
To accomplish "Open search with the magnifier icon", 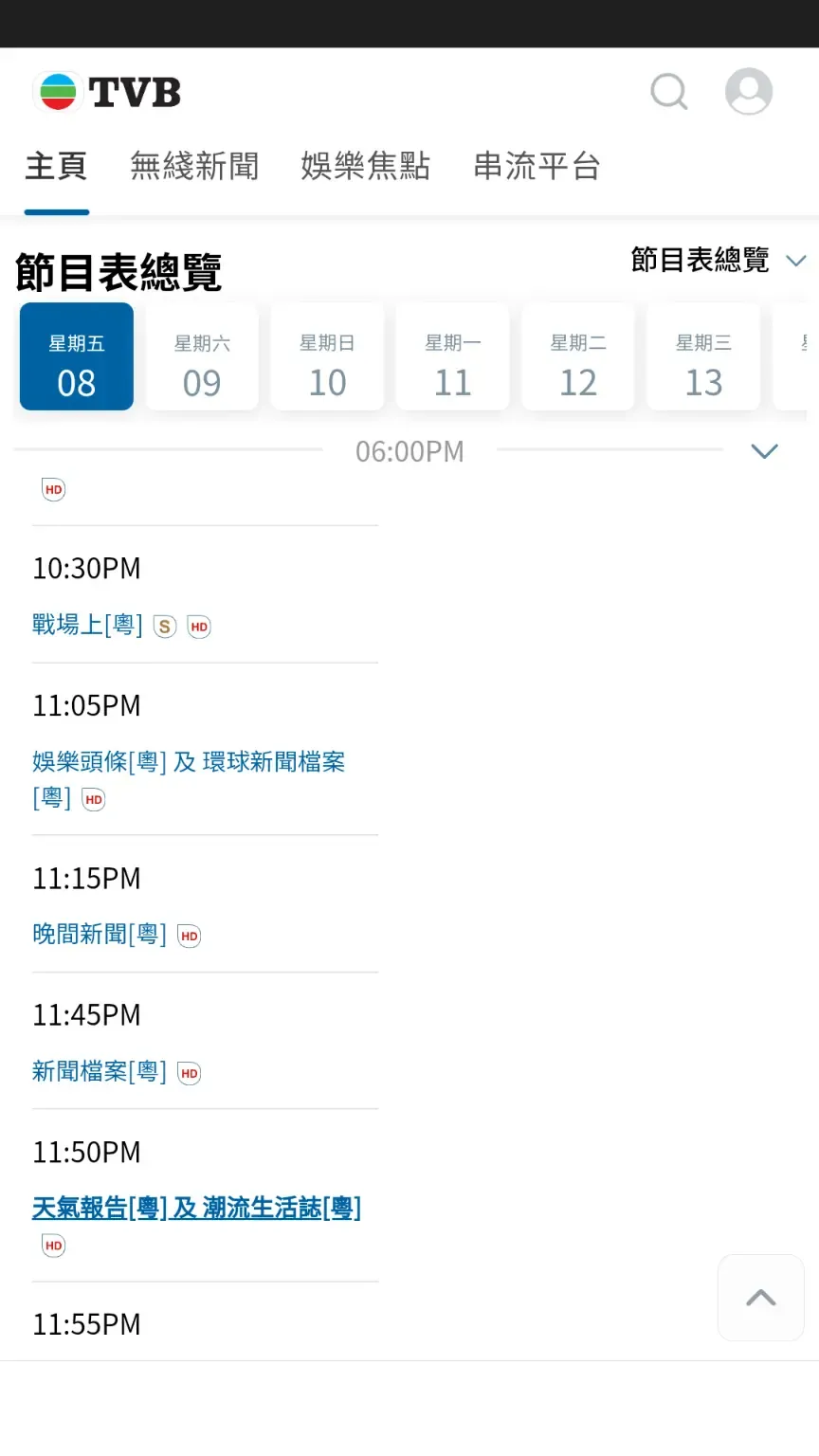I will click(668, 92).
